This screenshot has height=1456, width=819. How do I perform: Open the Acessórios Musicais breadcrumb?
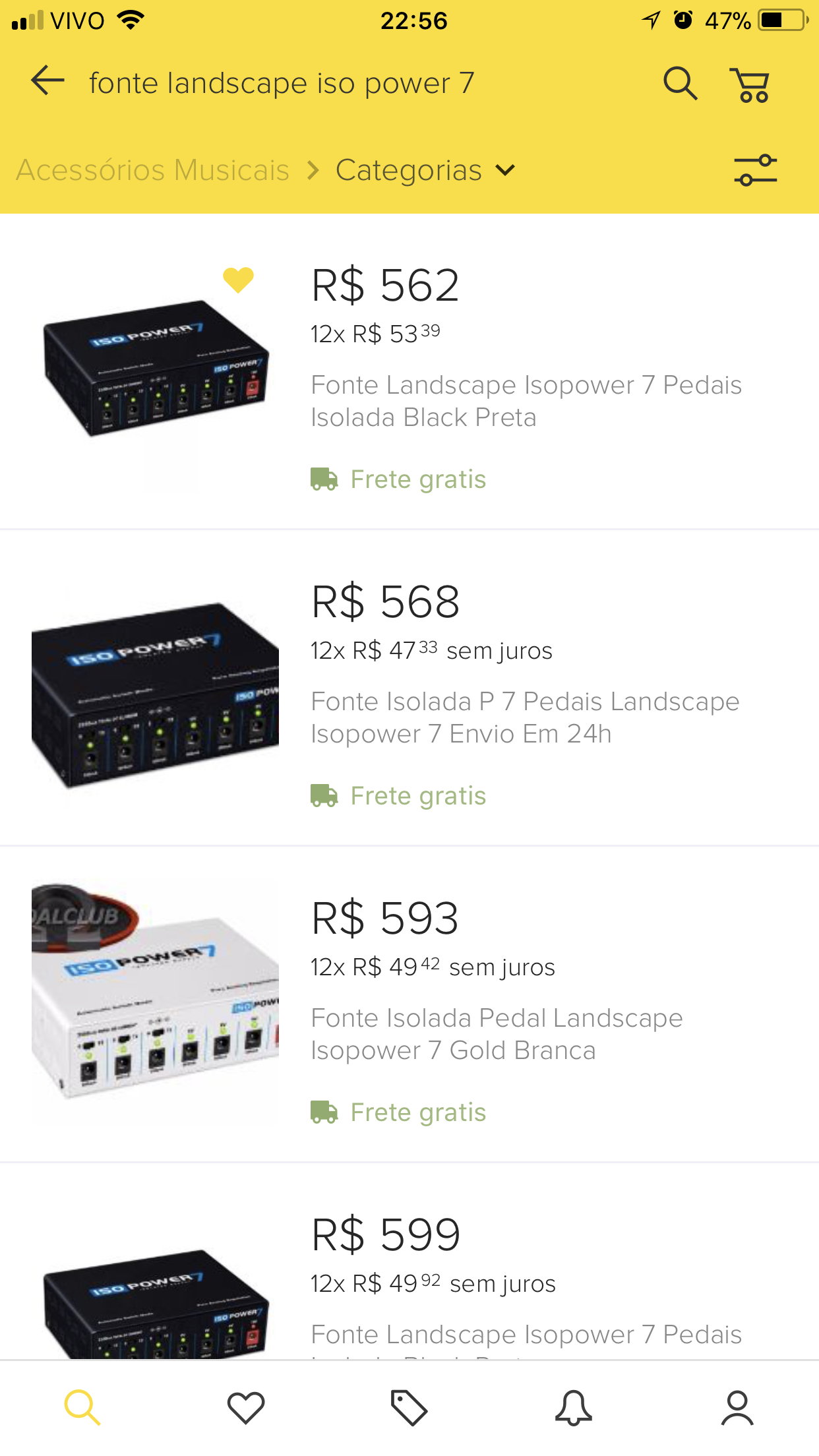pyautogui.click(x=153, y=170)
